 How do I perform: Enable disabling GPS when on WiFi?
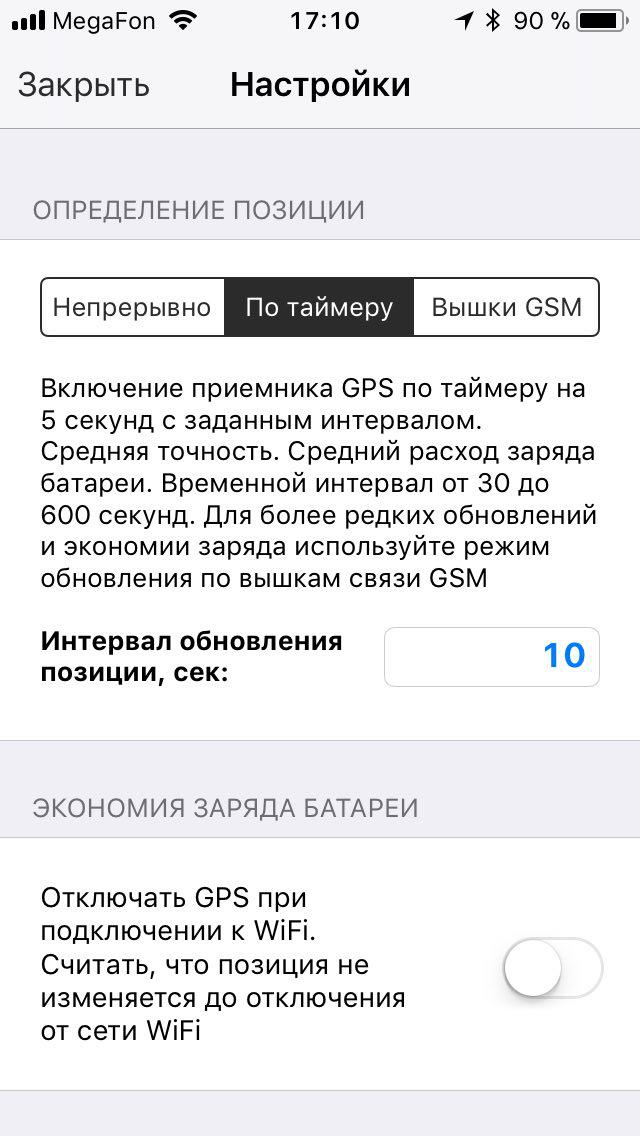coord(552,969)
